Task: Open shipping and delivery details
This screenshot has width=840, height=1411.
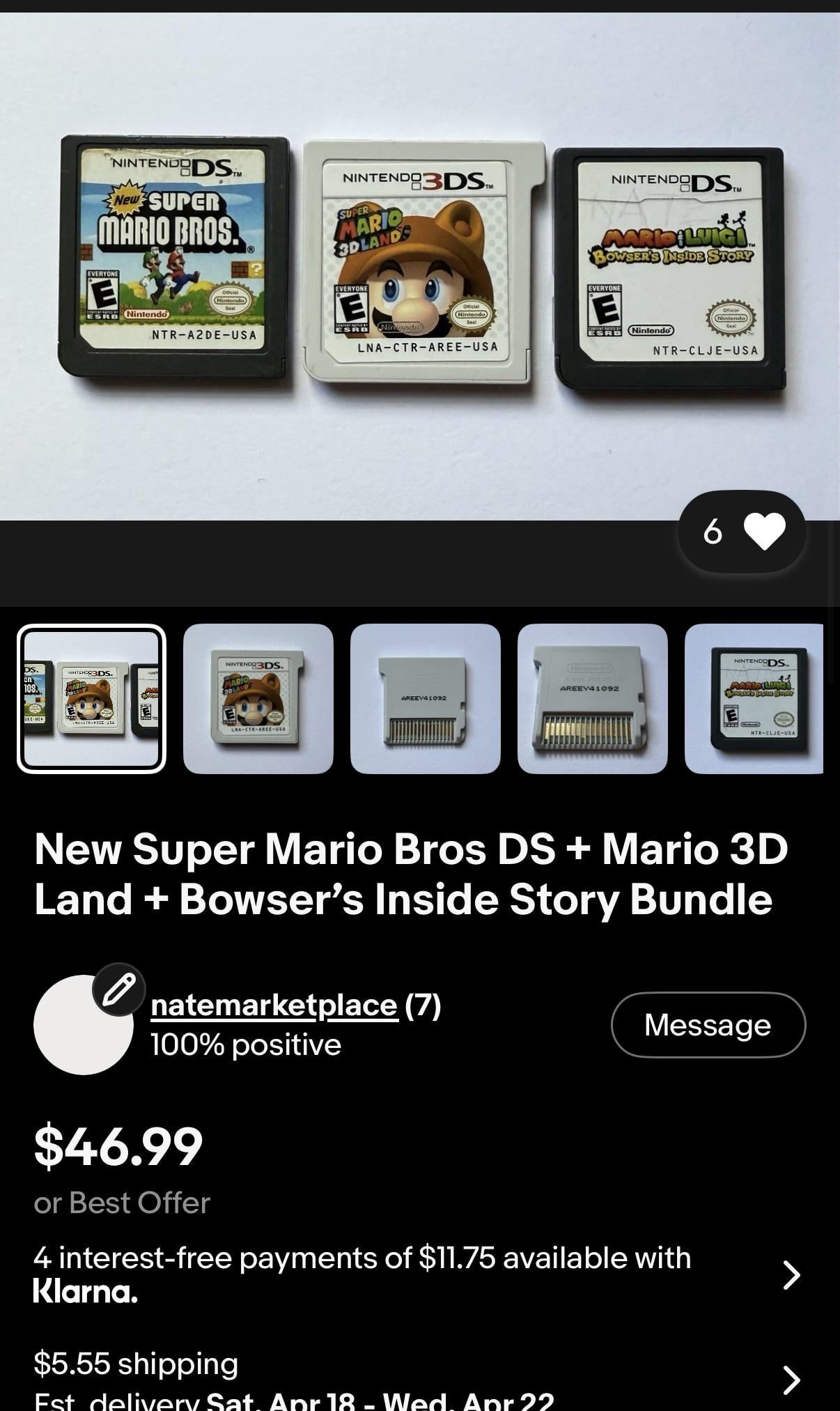Action: [x=791, y=1380]
